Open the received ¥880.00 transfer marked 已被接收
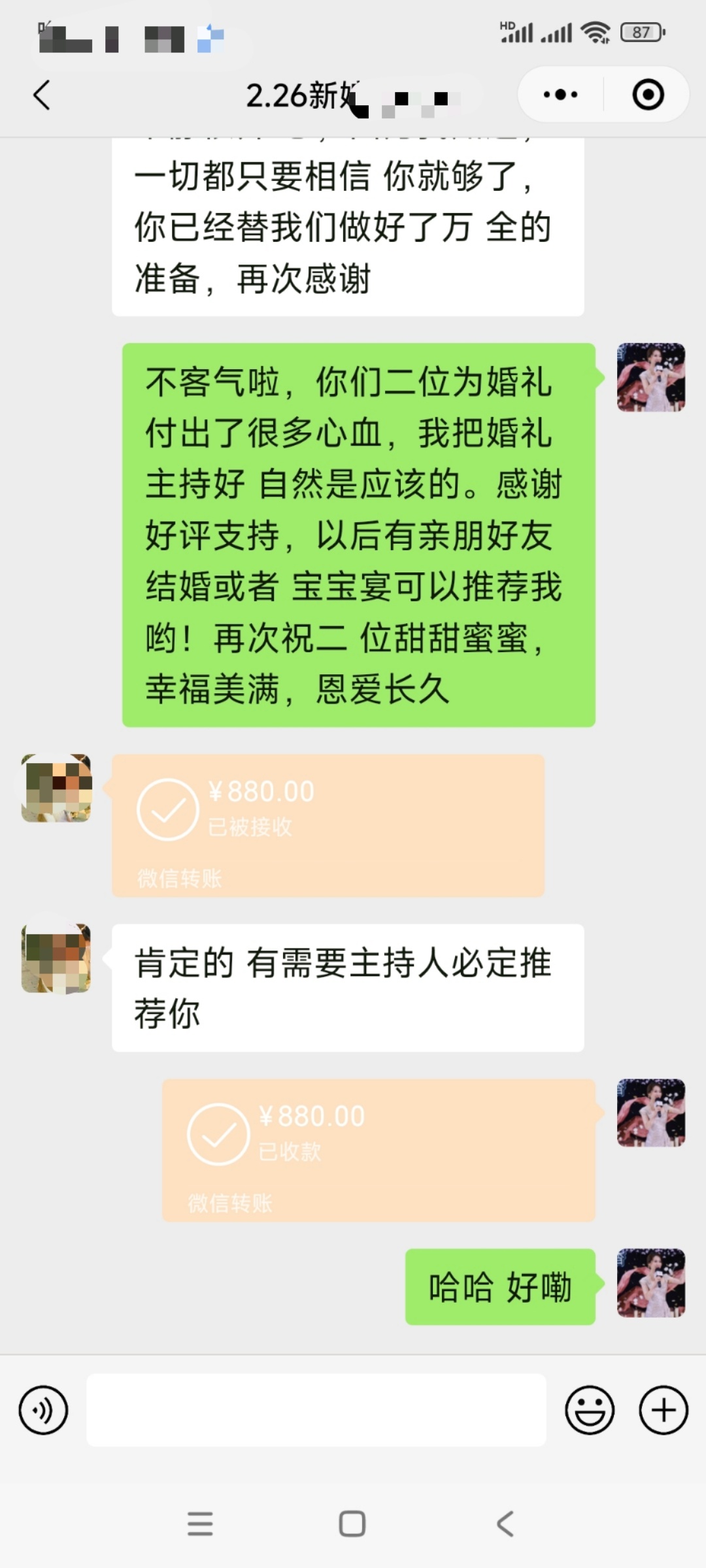The height and width of the screenshot is (1568, 706). coord(328,825)
